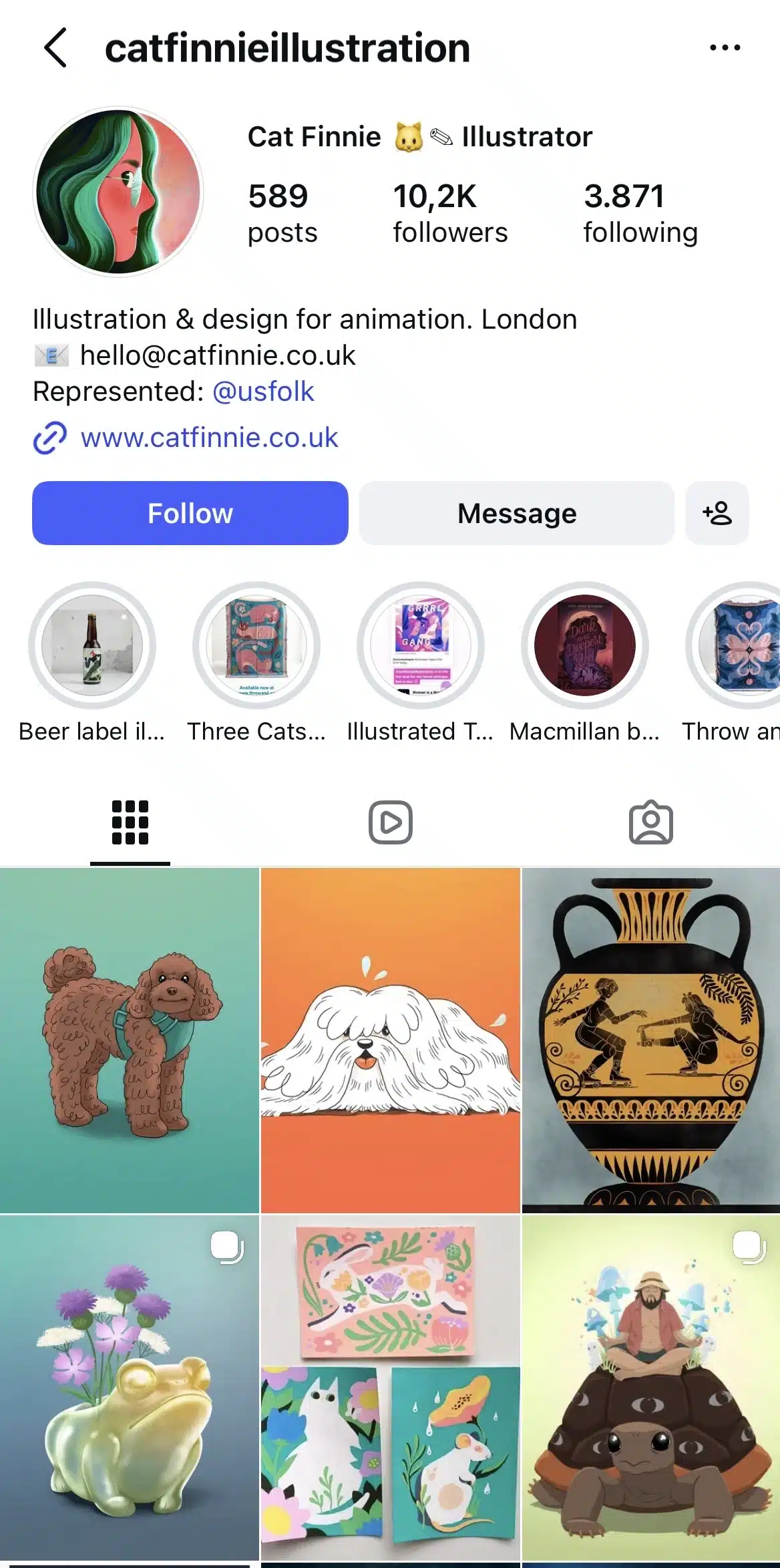The image size is (780, 1568).
Task: Open the Three Cats story highlight
Action: (256, 643)
